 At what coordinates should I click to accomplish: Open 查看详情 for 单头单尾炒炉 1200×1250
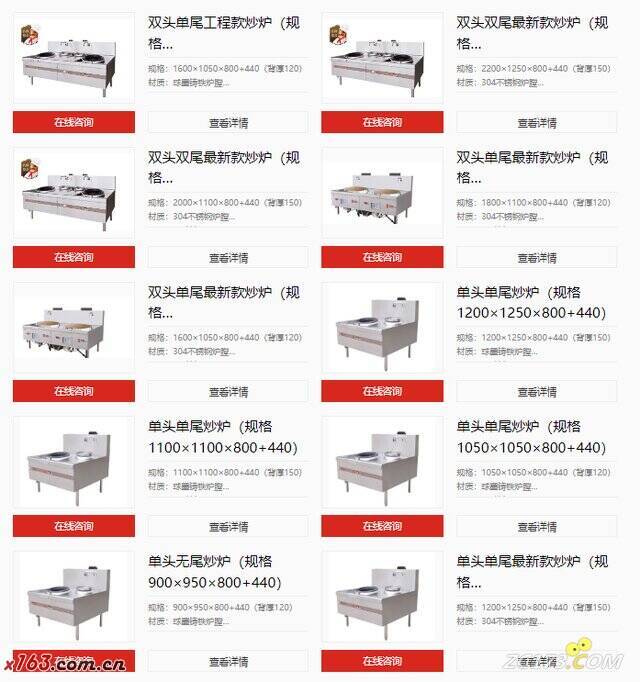click(x=536, y=391)
